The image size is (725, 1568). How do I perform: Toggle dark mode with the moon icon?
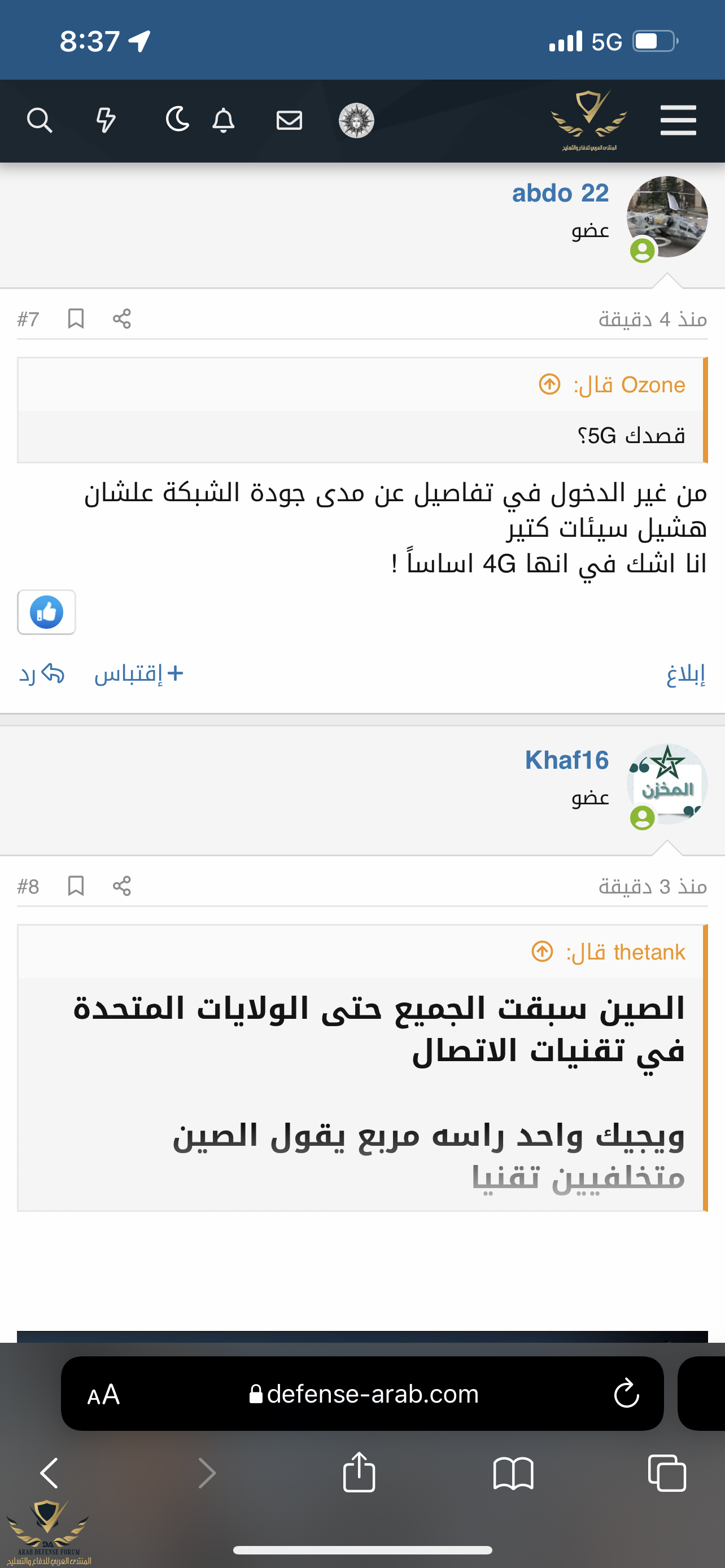177,119
